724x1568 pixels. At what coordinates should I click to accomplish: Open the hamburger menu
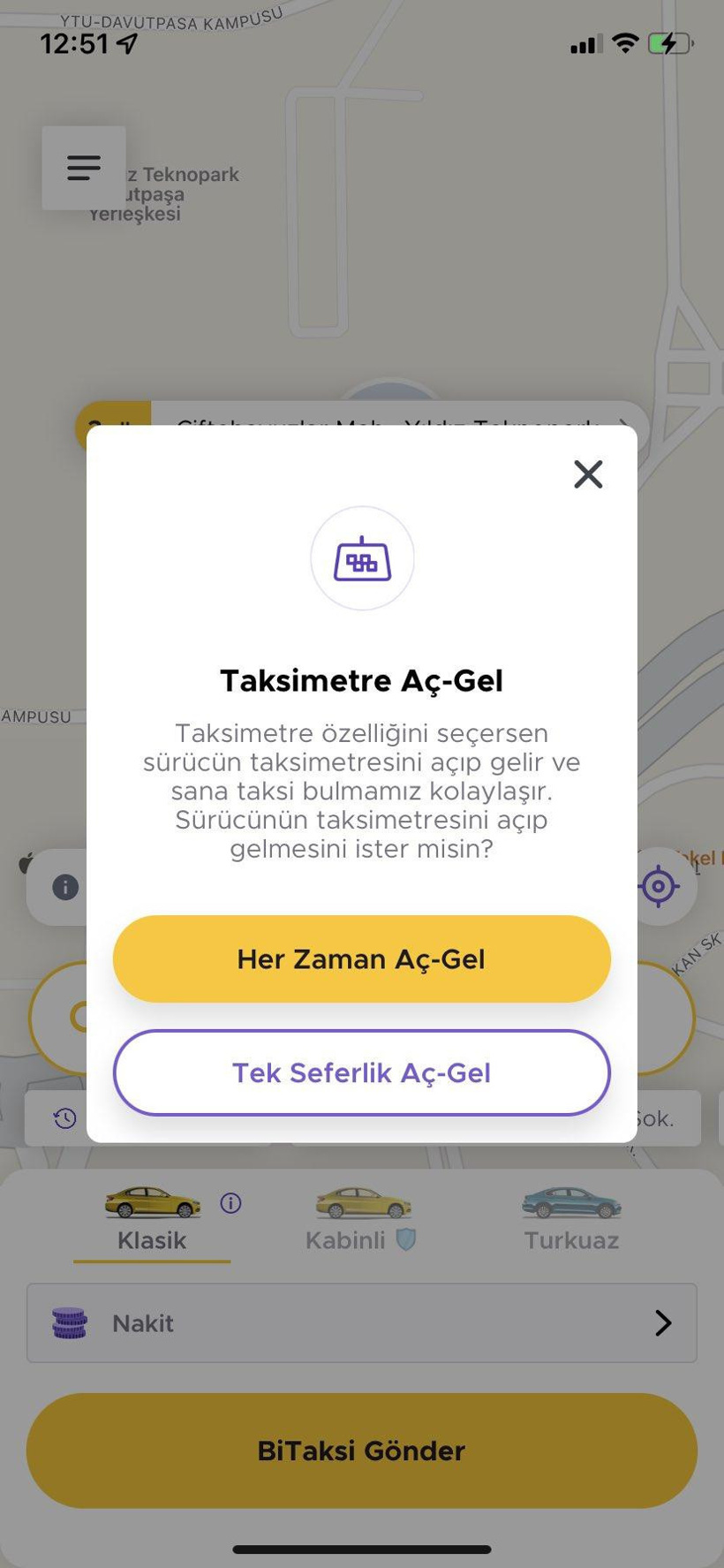[84, 167]
